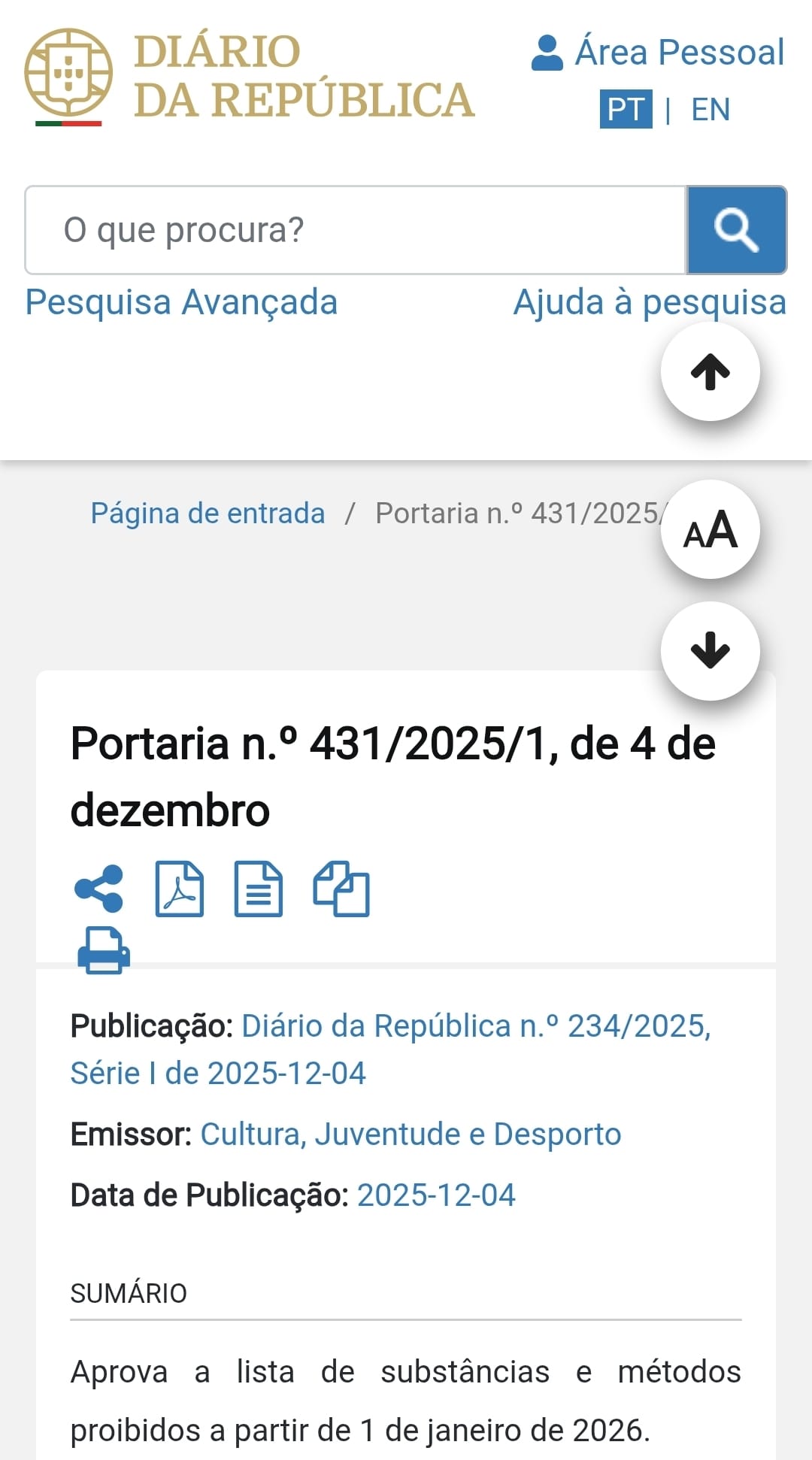Tap the copy pages icon
Viewport: 812px width, 1460px height.
[341, 889]
